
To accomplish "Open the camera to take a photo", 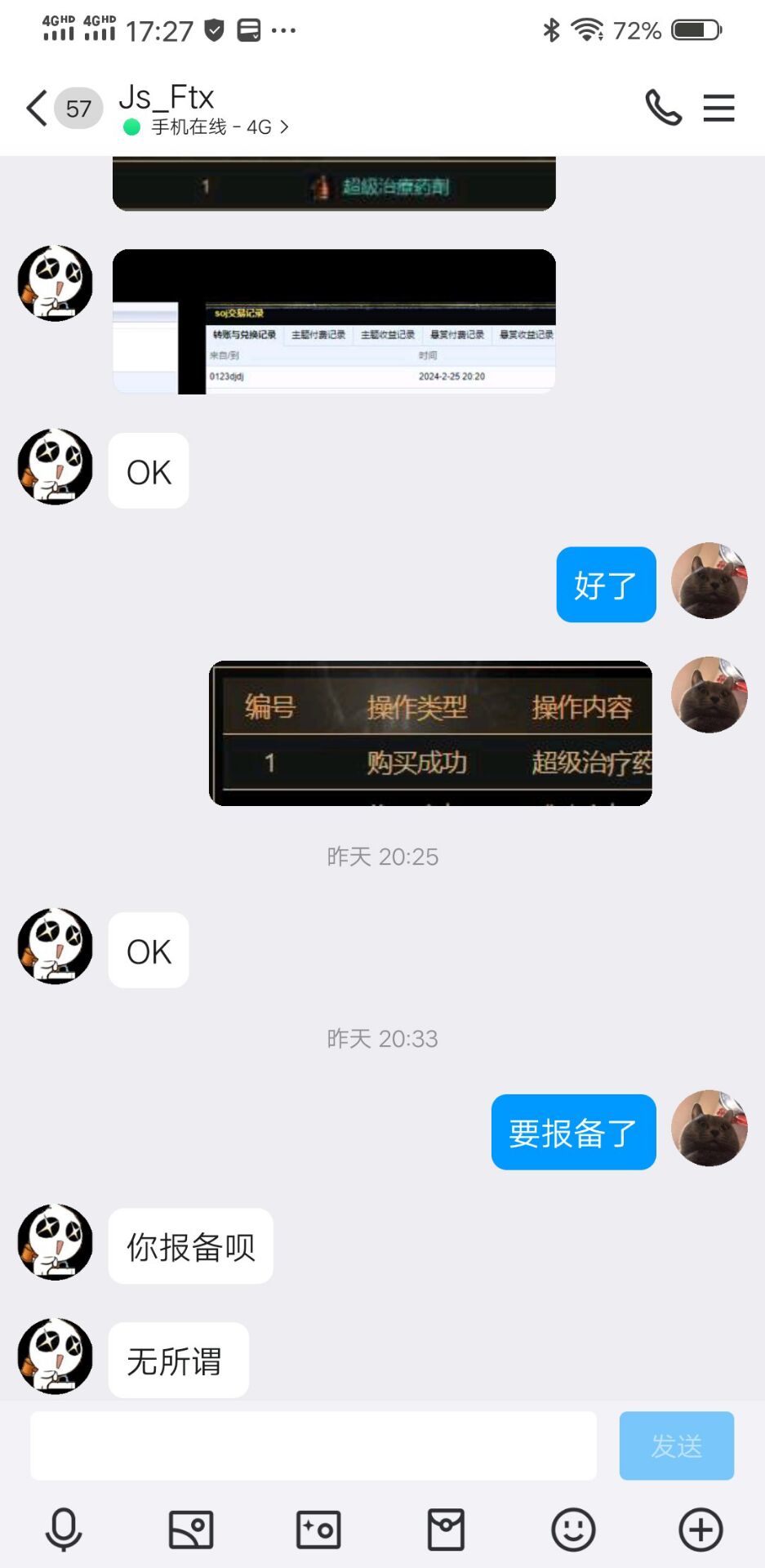I will 318,1530.
